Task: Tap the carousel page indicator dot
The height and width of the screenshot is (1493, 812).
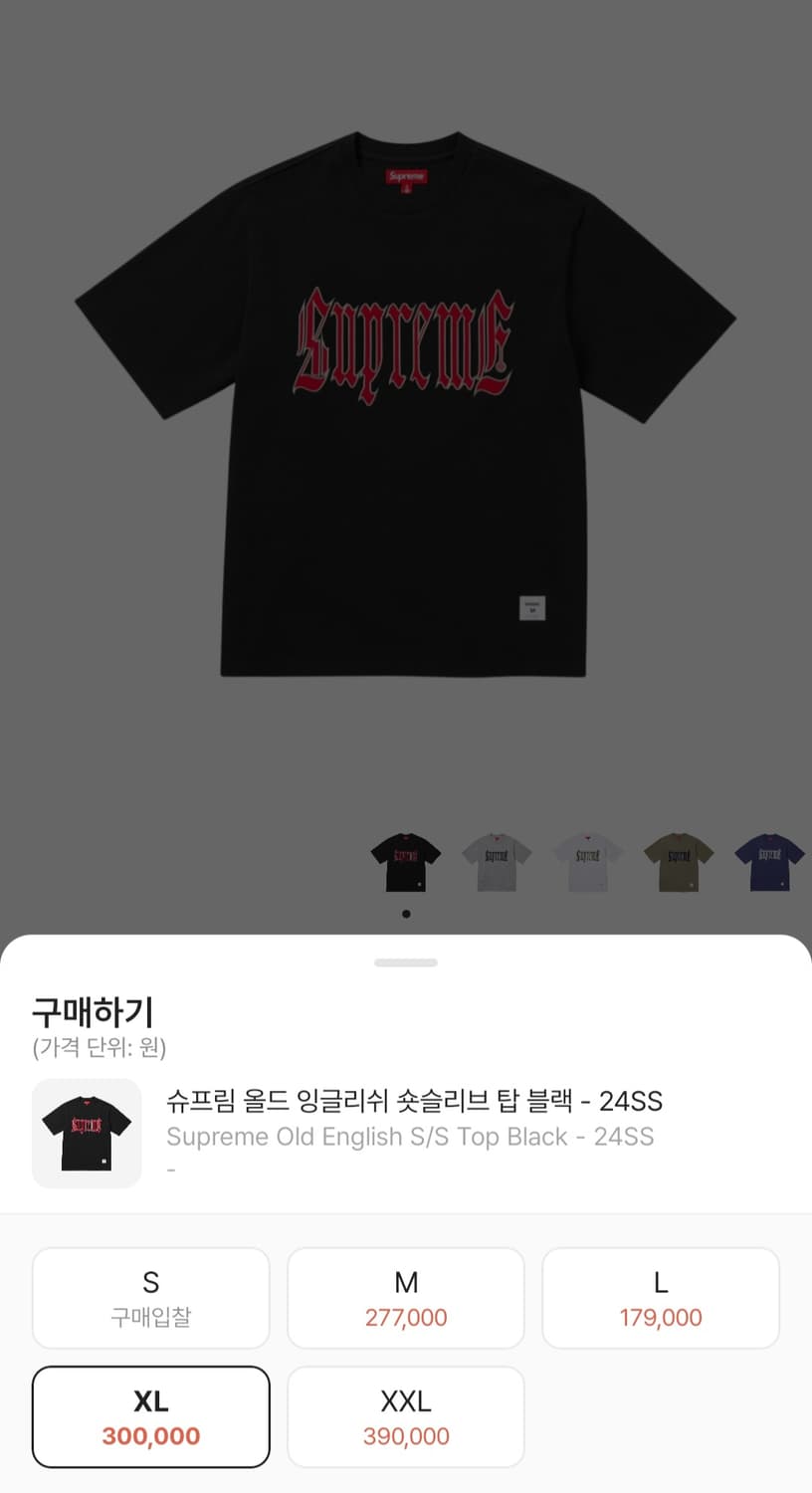Action: click(406, 912)
